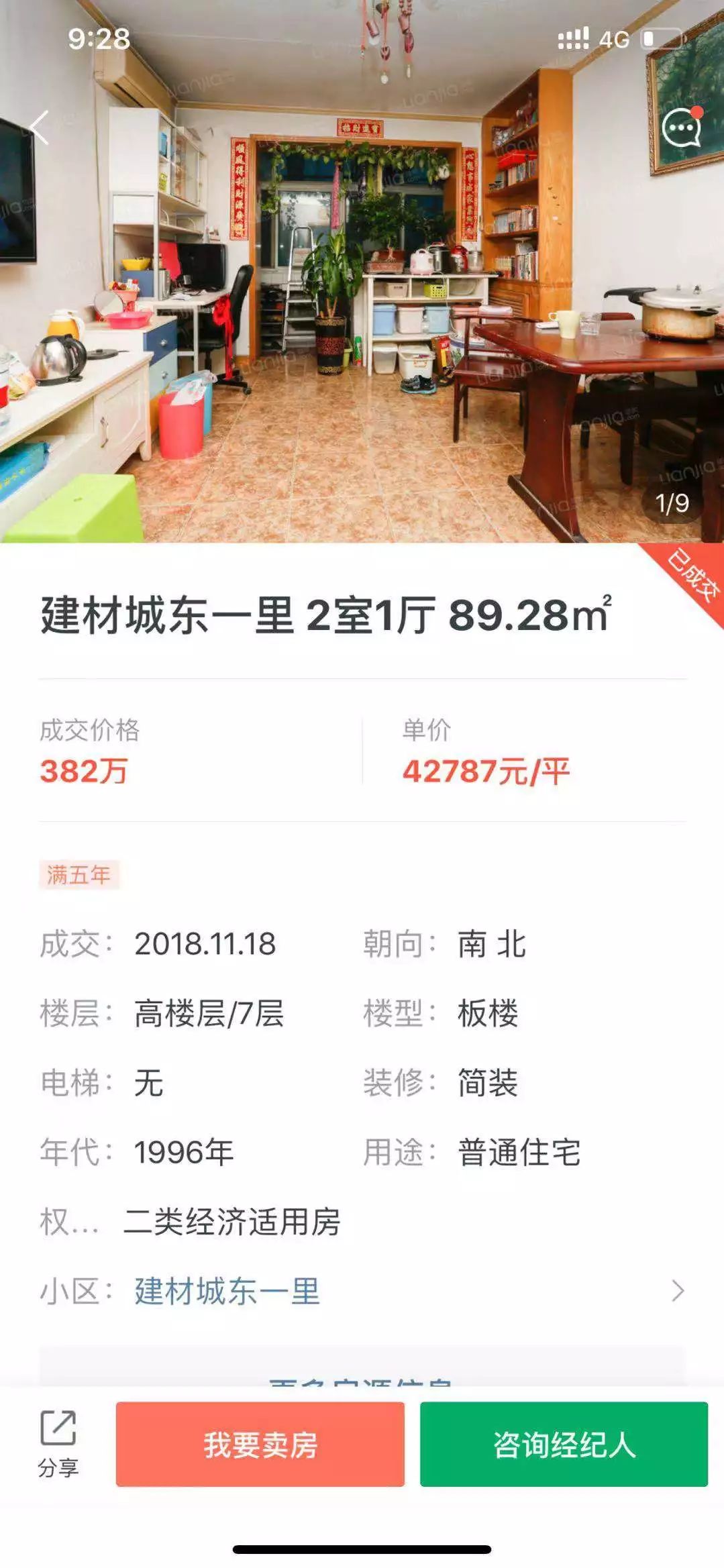Tap the 咨询经纪人 button

pos(564,1444)
